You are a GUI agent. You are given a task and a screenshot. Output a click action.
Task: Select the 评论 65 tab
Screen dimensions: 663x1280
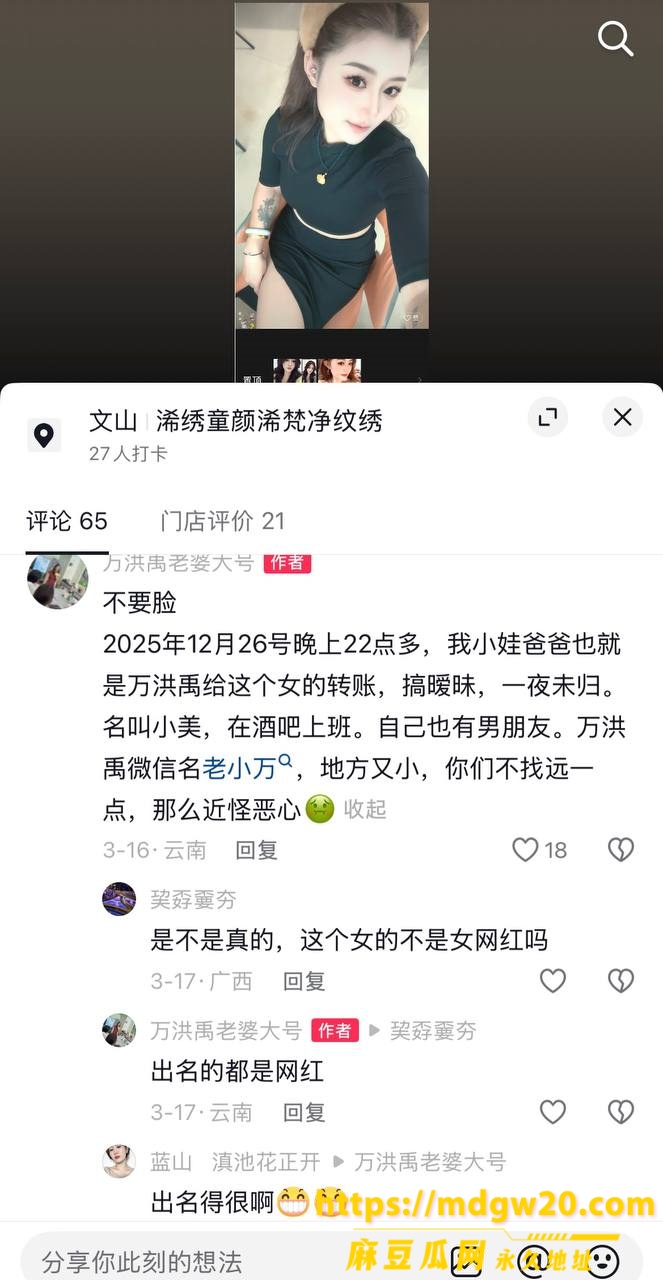click(x=67, y=521)
